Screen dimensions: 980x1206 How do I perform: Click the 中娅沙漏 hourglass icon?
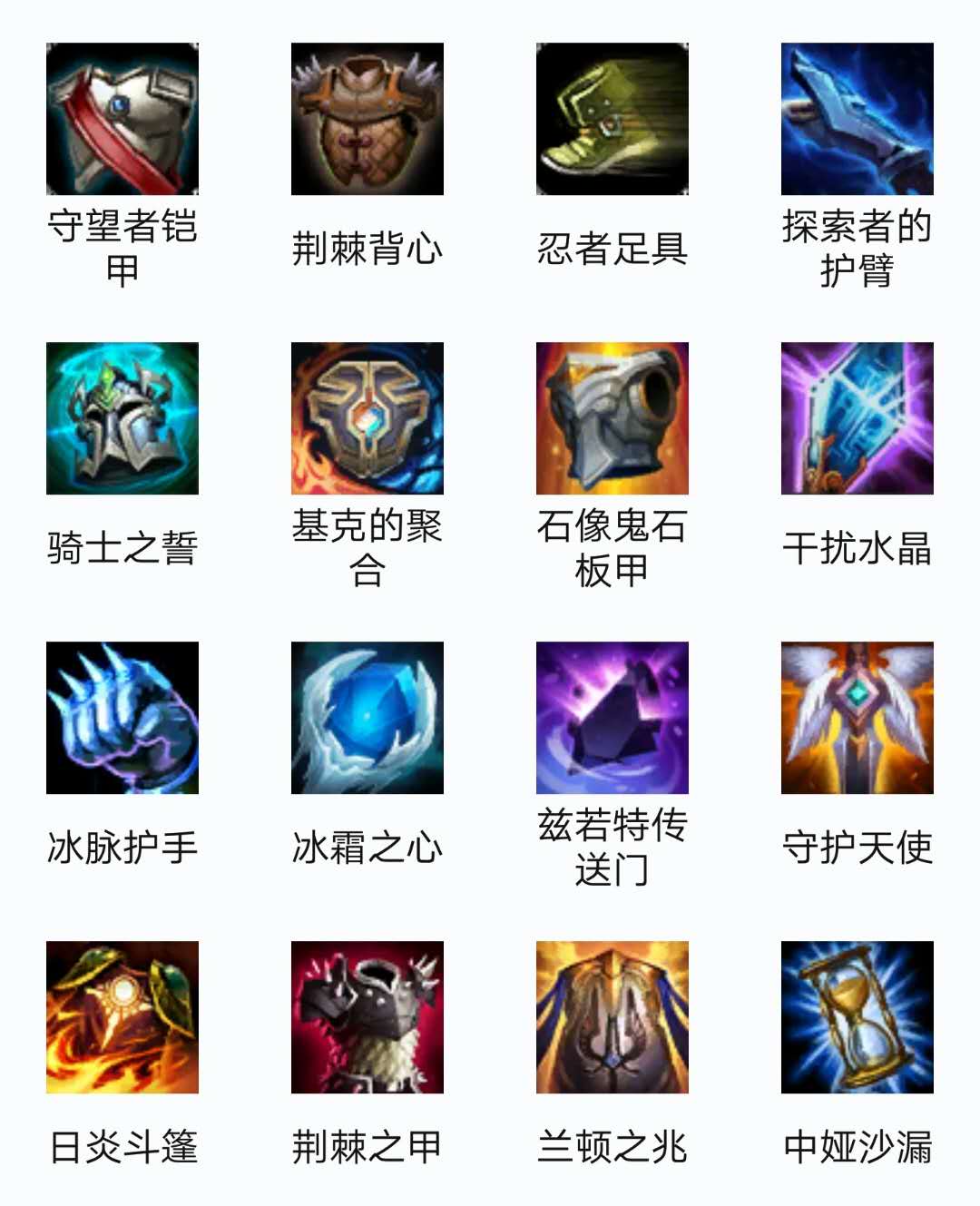click(857, 1016)
